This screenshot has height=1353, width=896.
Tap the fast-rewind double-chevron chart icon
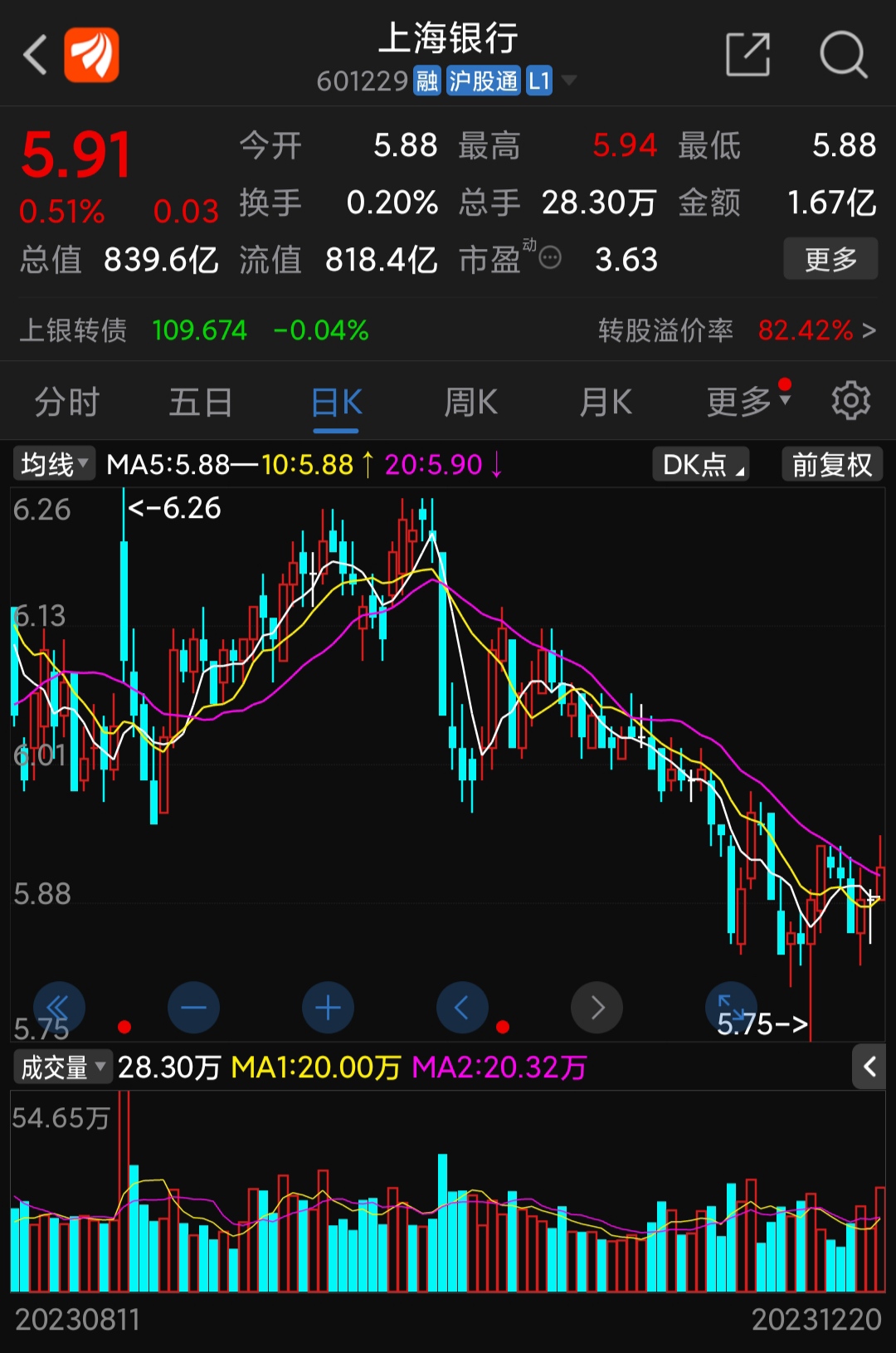[59, 1007]
